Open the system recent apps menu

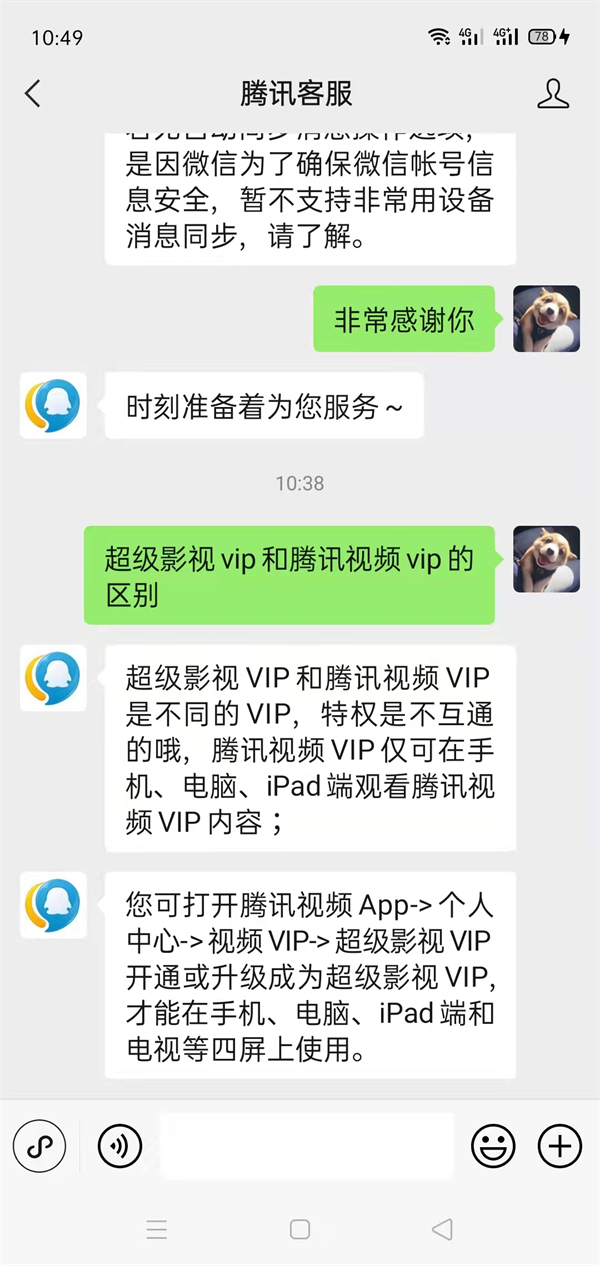click(157, 1229)
